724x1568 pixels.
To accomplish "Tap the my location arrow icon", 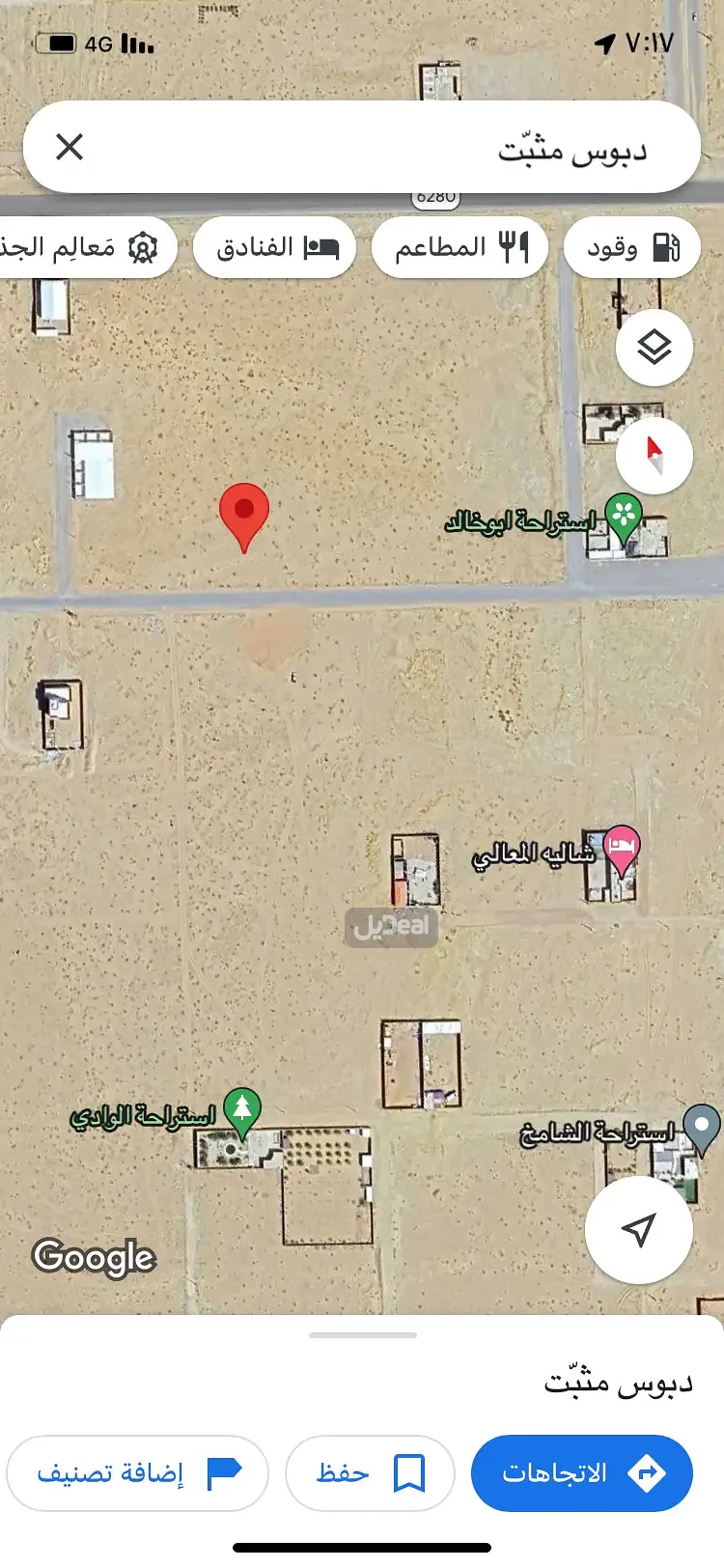I will click(639, 1227).
